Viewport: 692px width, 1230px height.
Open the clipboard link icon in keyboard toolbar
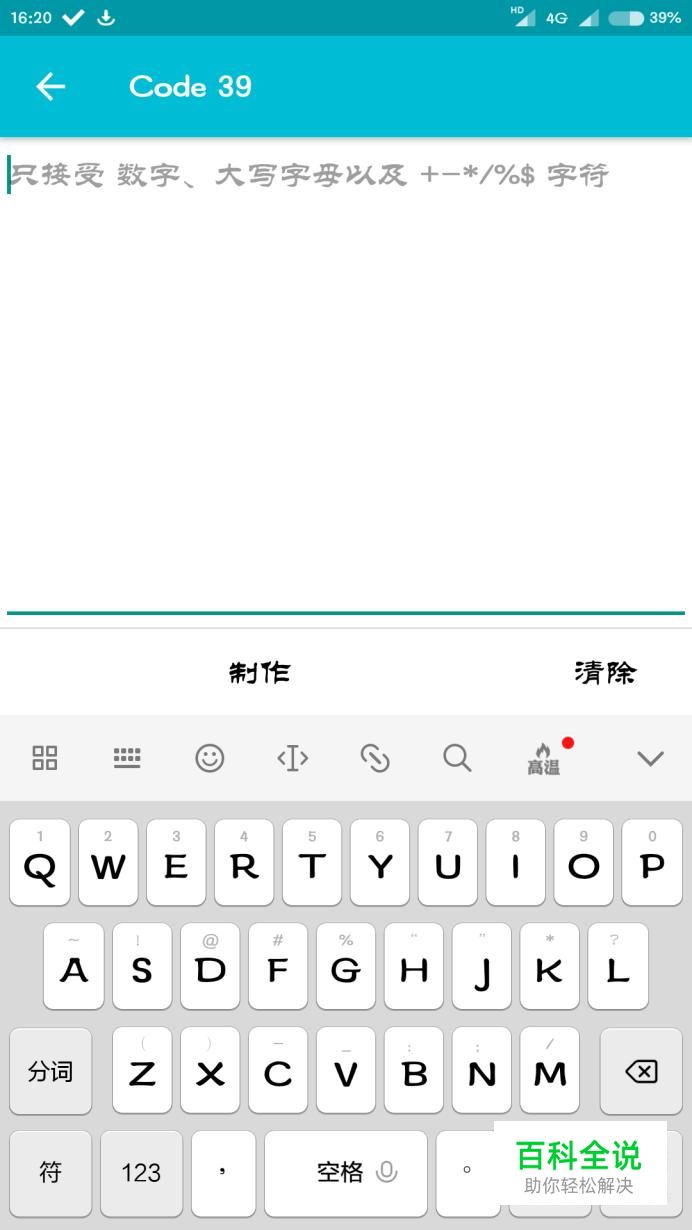tap(375, 758)
